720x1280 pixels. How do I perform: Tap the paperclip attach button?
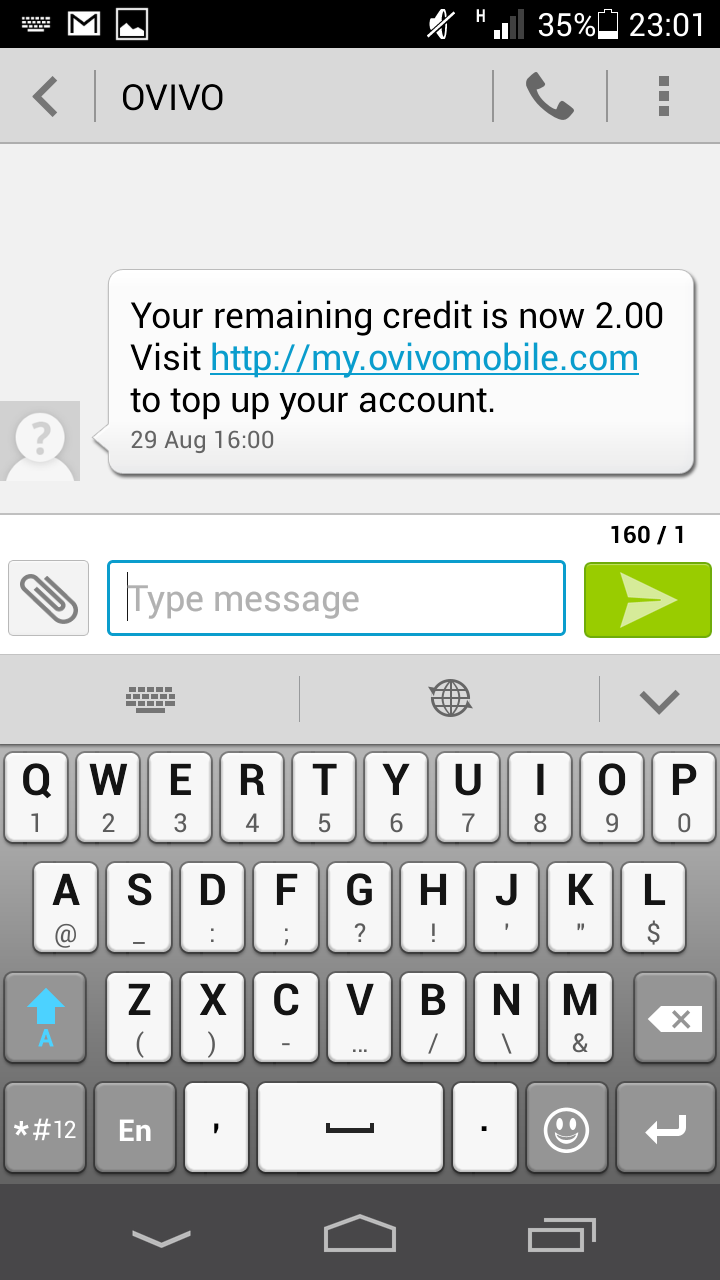(48, 598)
